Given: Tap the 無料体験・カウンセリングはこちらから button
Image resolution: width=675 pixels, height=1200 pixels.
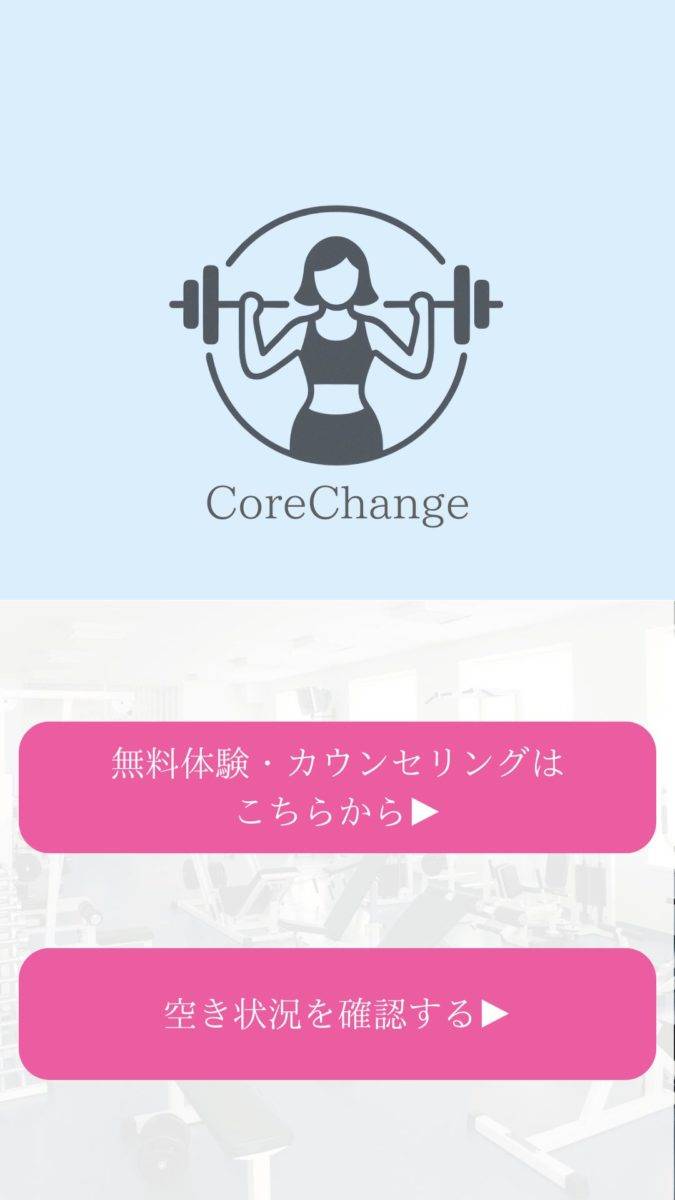Looking at the screenshot, I should [x=337, y=787].
